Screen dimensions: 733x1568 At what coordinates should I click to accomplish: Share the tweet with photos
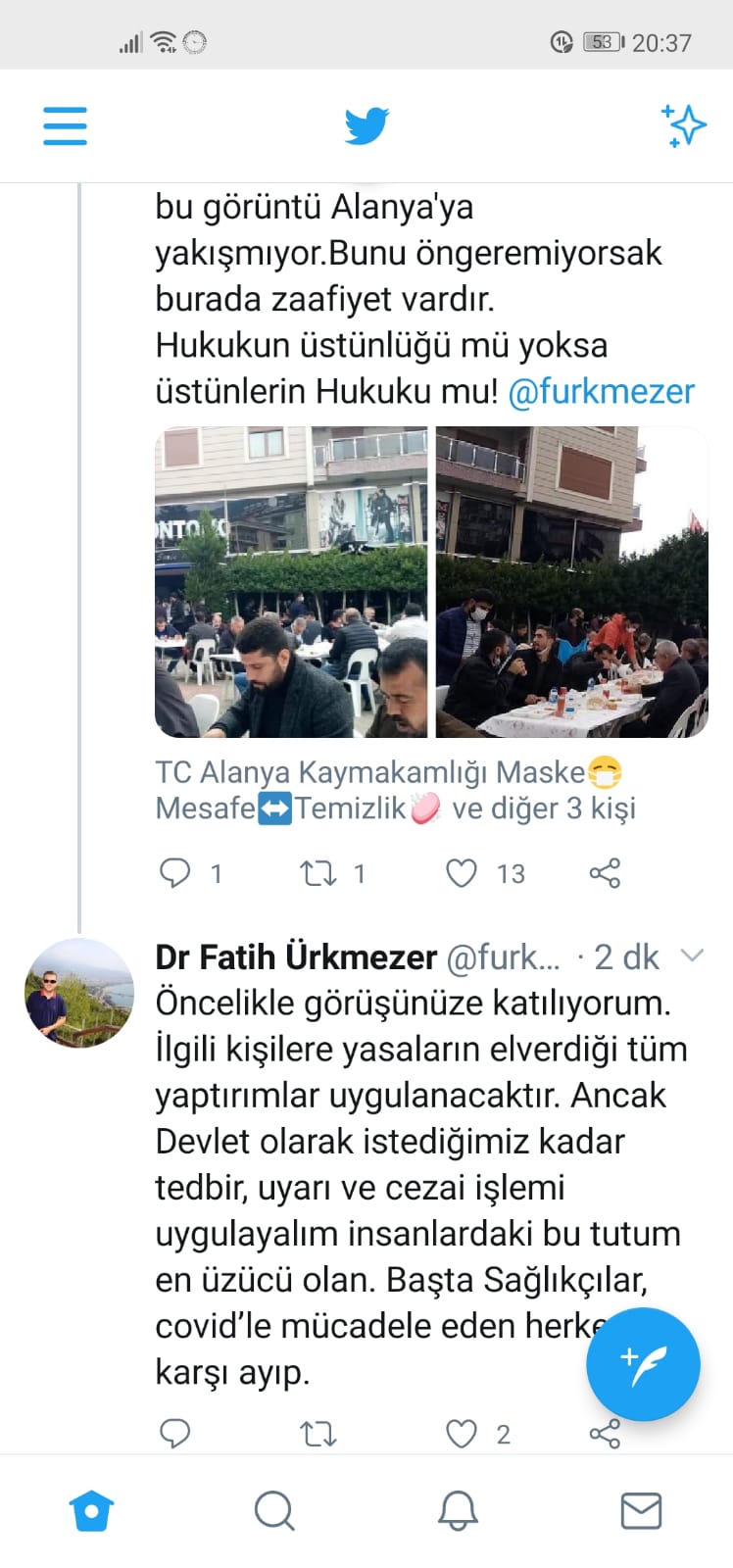click(605, 872)
